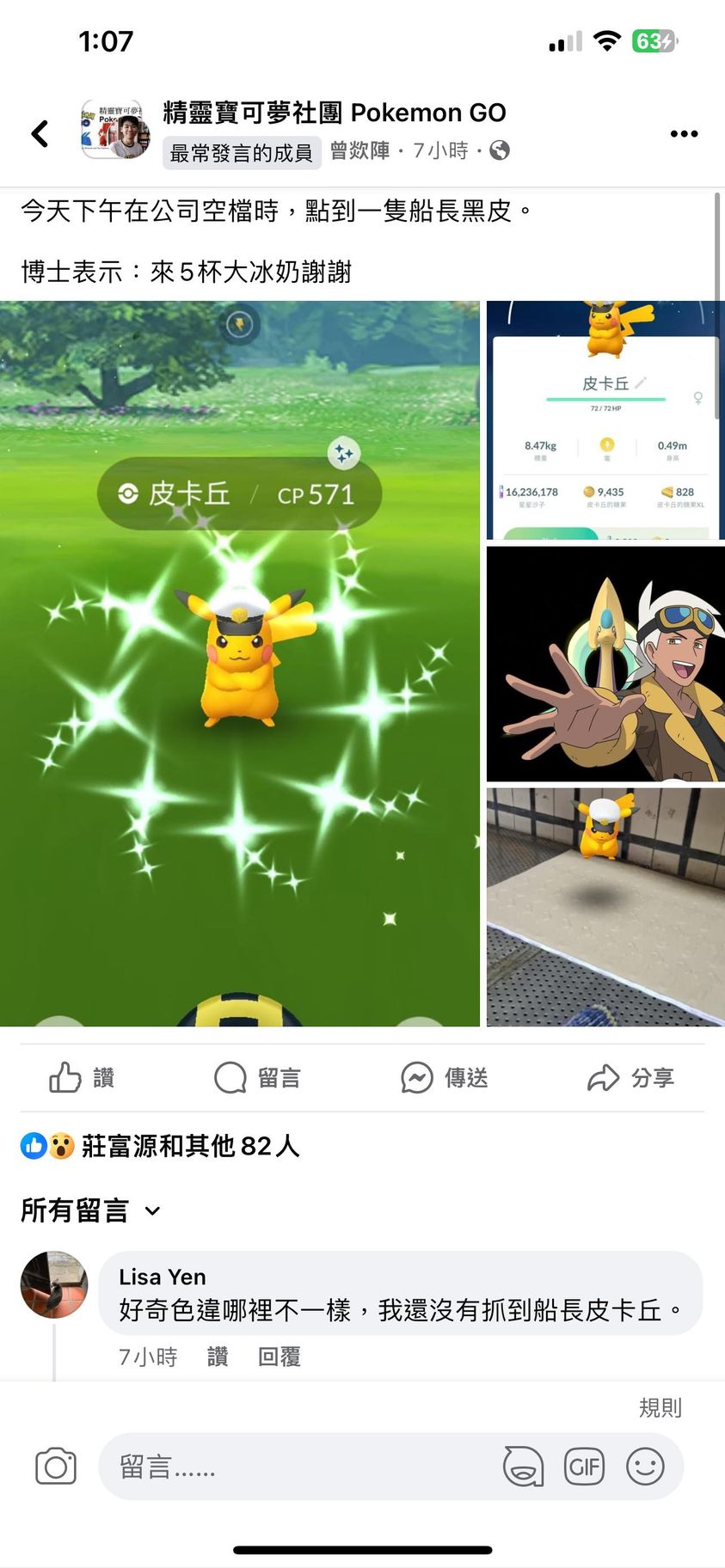Screen dimensions: 725x1568
Task: View poster 曾效陣's profile
Action: (359, 151)
